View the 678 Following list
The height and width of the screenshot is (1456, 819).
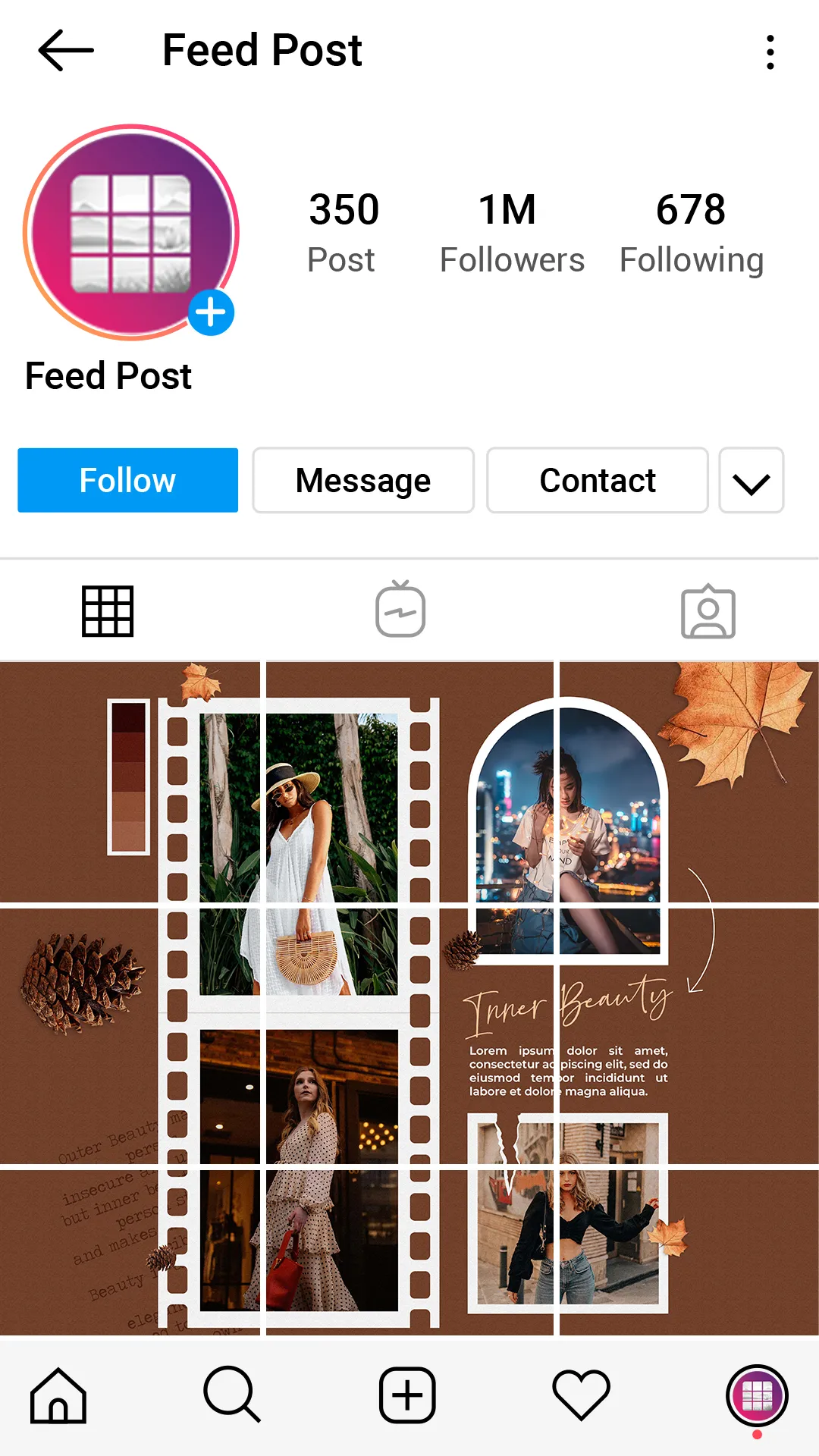691,232
